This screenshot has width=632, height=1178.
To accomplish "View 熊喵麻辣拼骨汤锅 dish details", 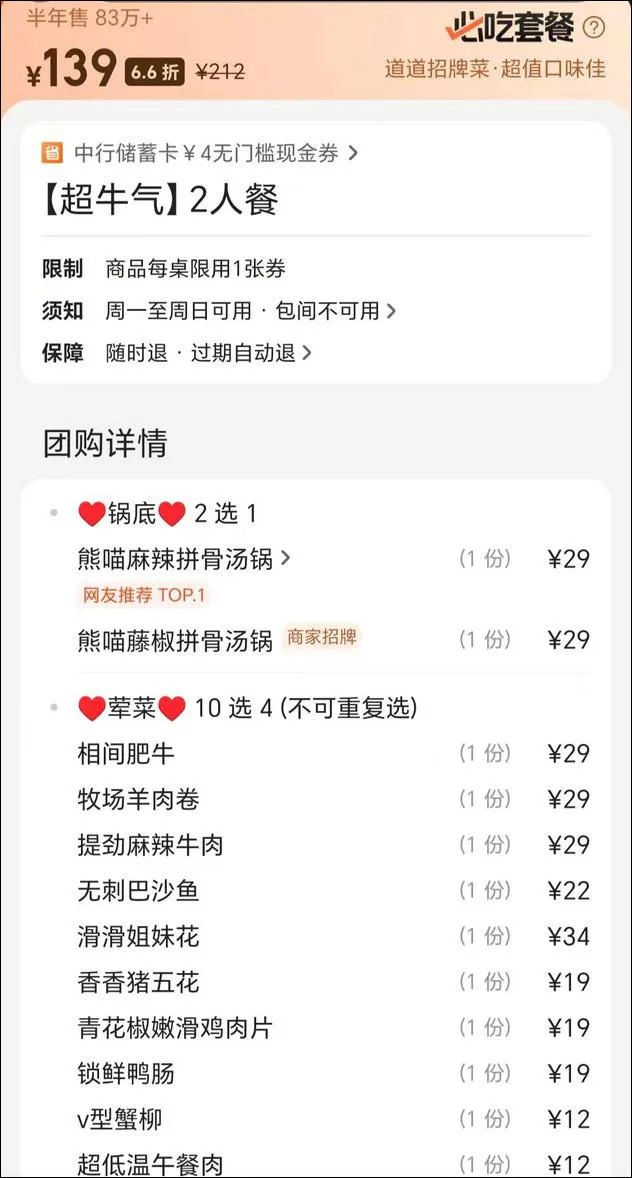I will pyautogui.click(x=184, y=559).
